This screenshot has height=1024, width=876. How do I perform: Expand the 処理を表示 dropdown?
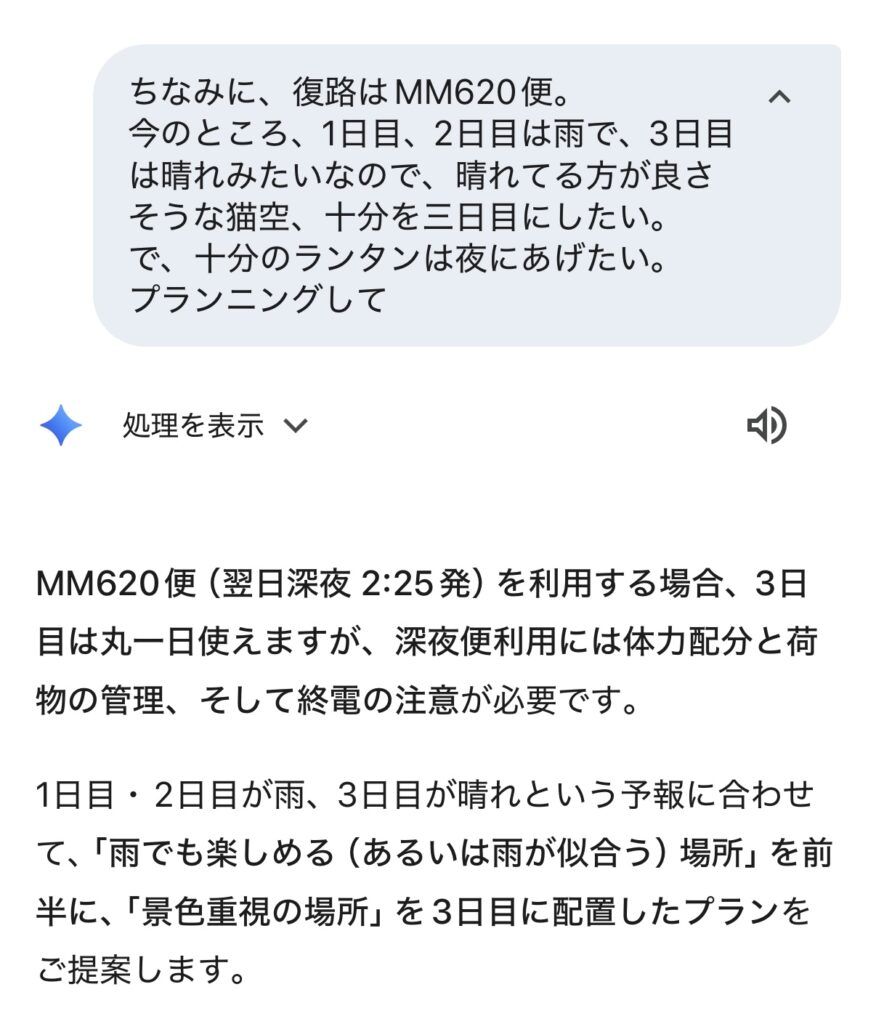click(x=214, y=426)
